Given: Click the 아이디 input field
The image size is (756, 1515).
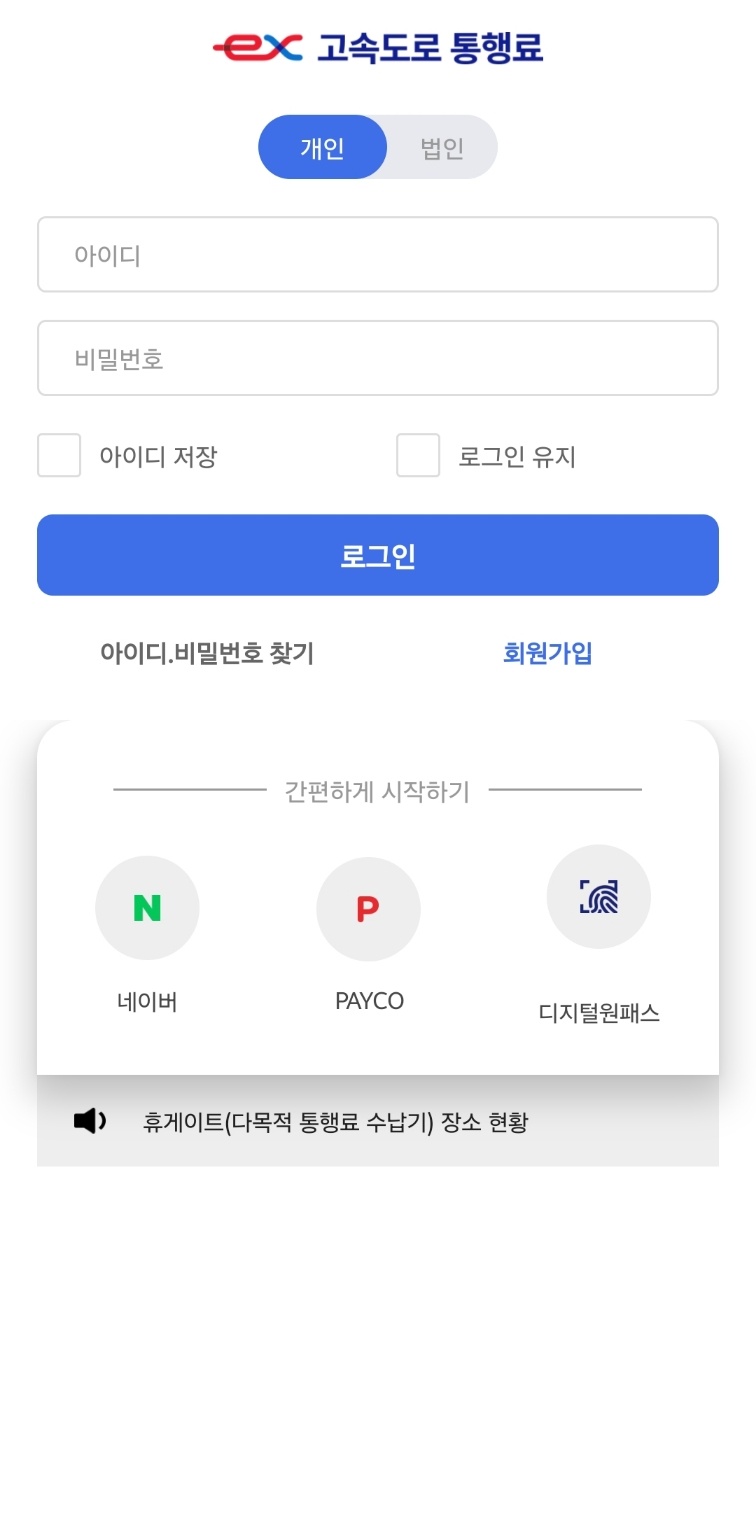Looking at the screenshot, I should 377,254.
